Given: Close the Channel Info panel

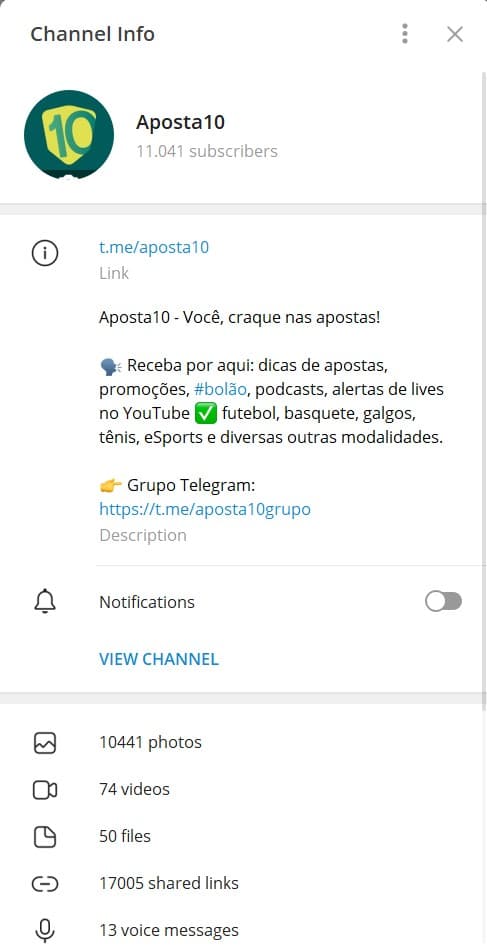Looking at the screenshot, I should 454,34.
